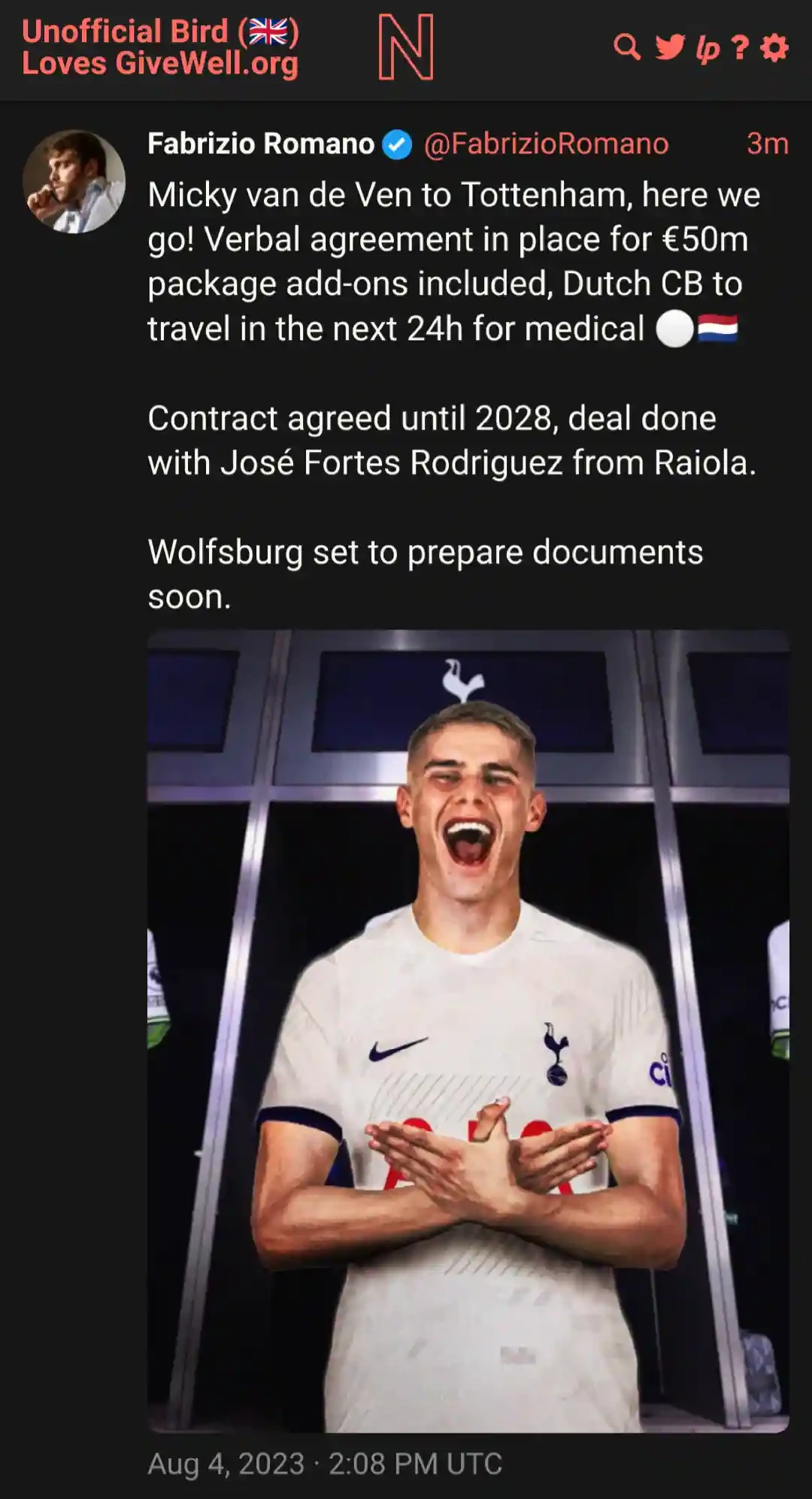Open the 3m timestamp link

tap(767, 144)
